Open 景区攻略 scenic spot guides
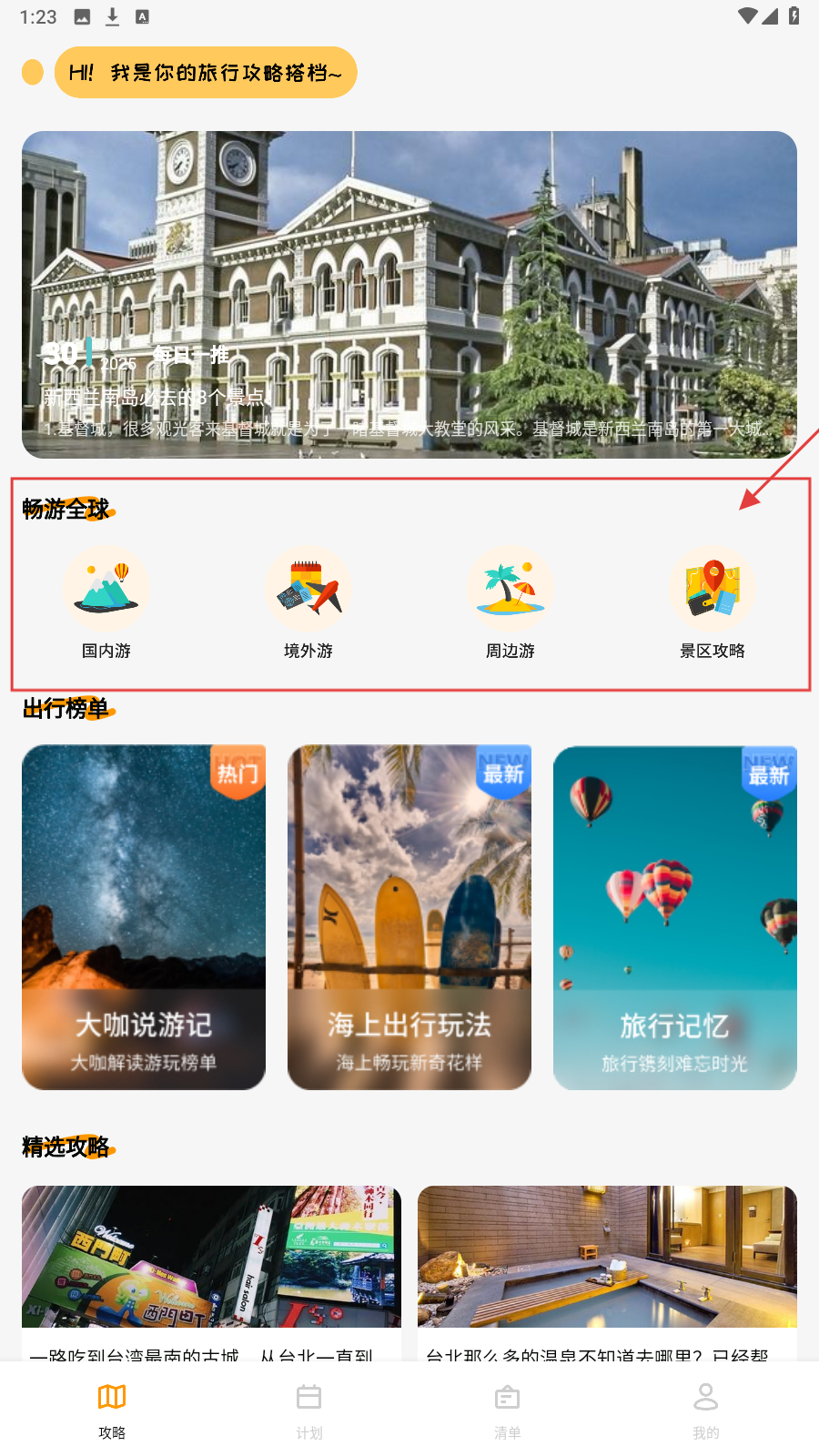The width and height of the screenshot is (819, 1456). pos(713,601)
